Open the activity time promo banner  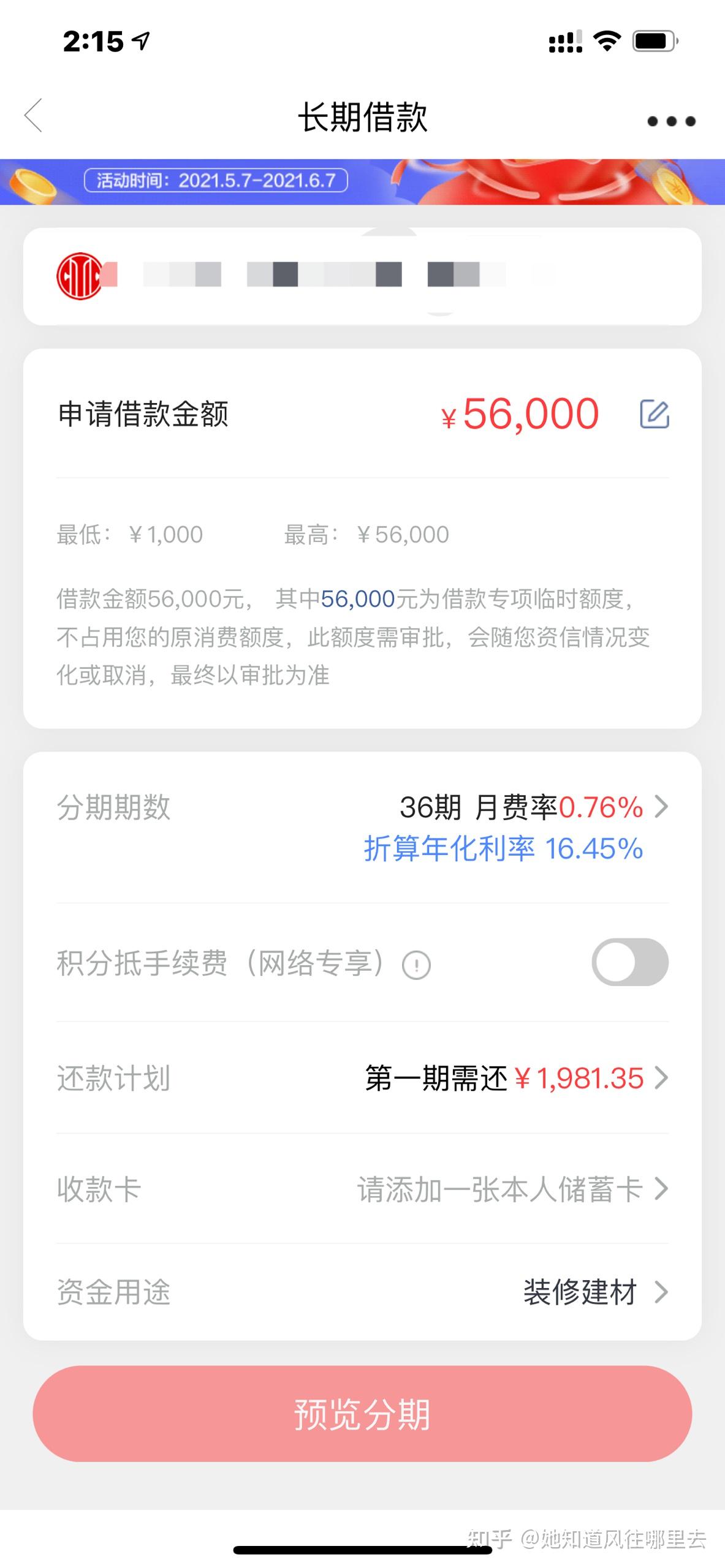point(362,181)
